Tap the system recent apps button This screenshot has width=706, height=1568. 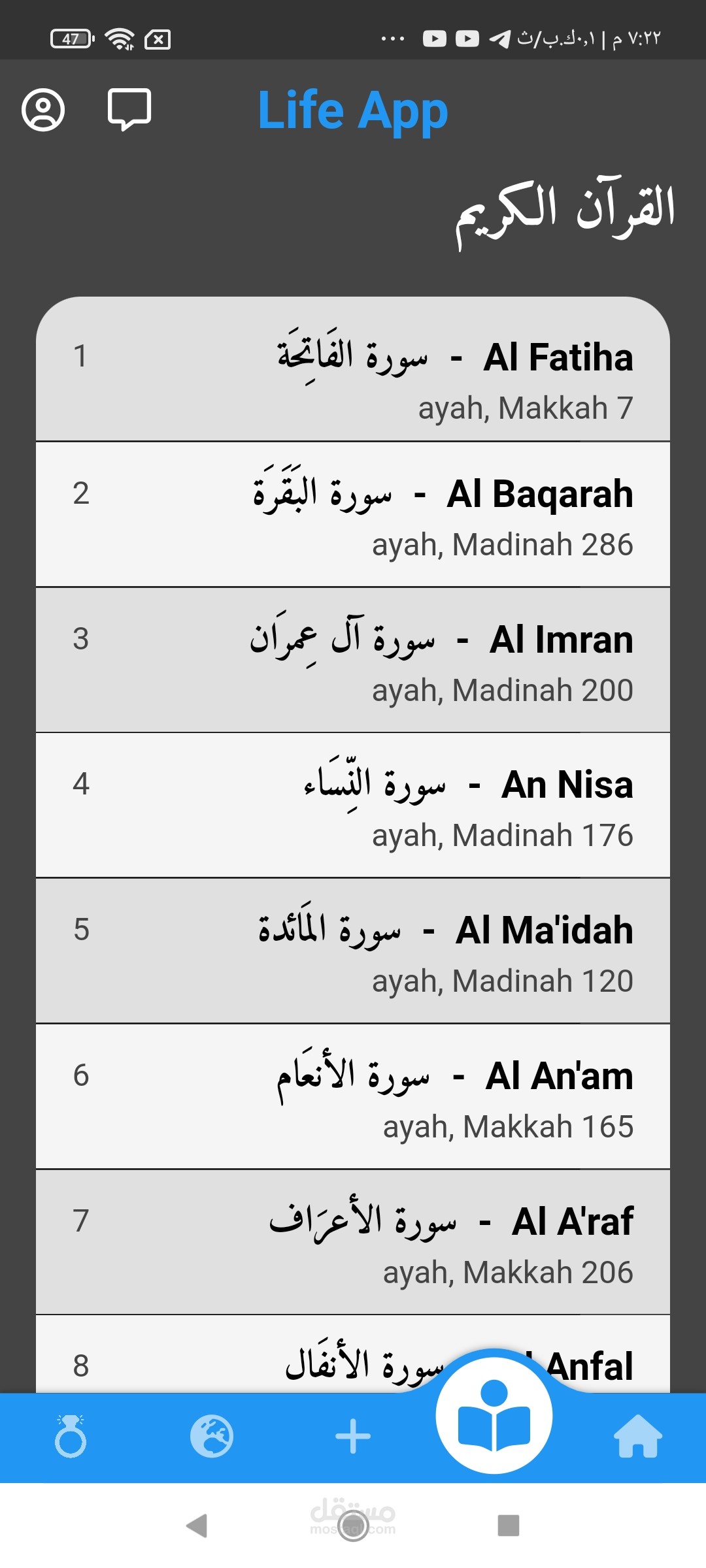[x=508, y=1526]
